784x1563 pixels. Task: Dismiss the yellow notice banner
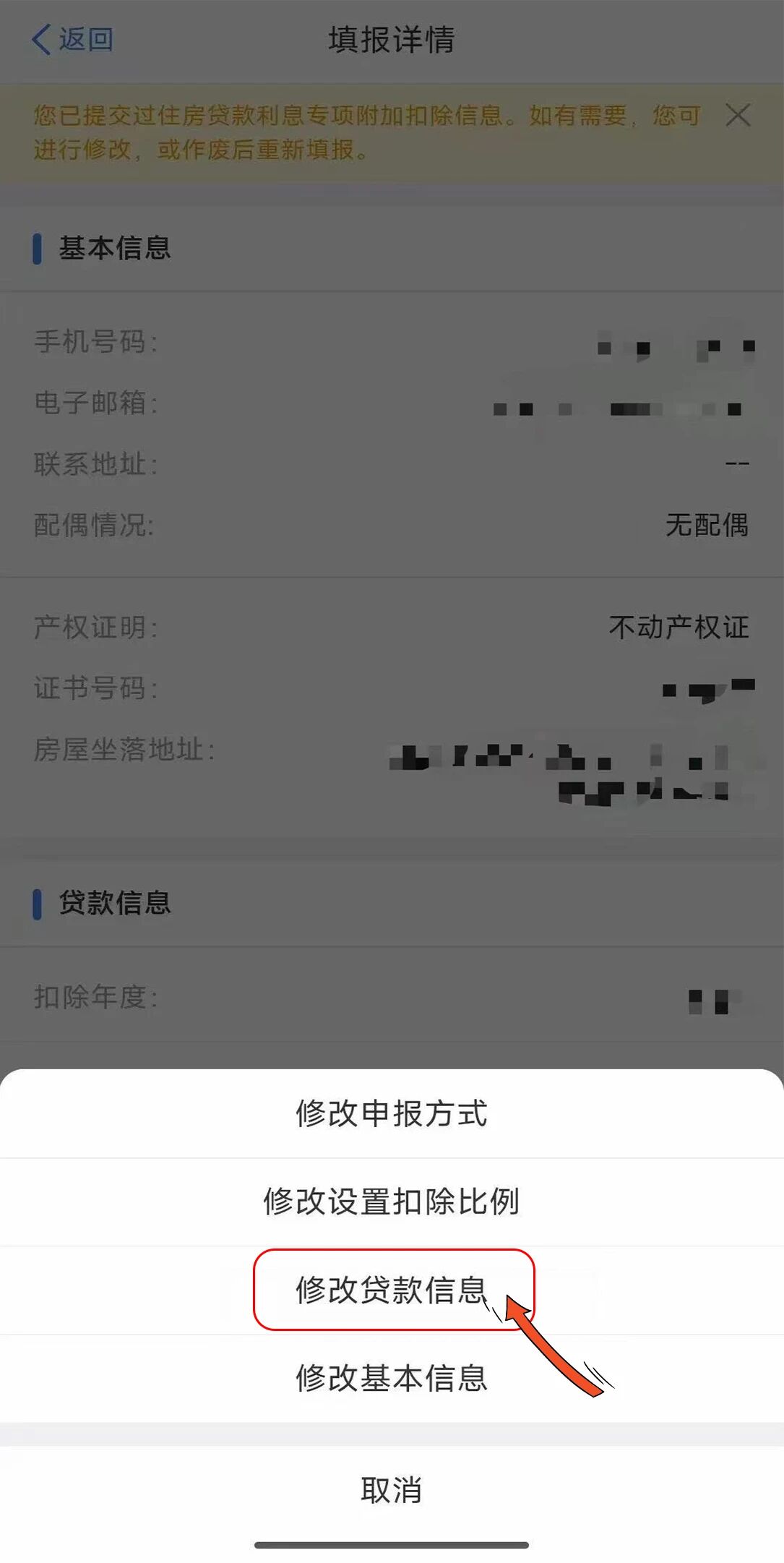click(x=738, y=115)
